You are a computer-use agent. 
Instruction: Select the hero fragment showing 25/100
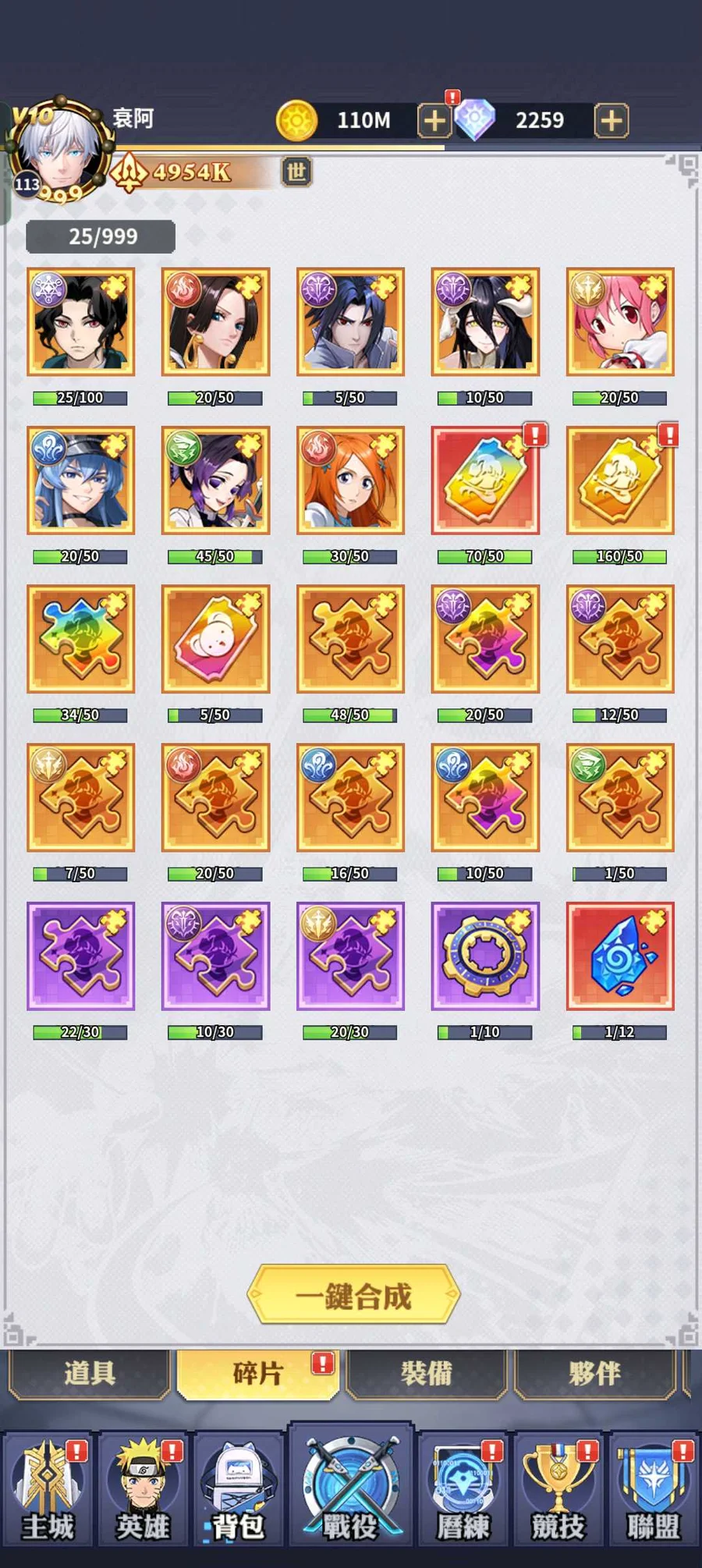tap(80, 322)
